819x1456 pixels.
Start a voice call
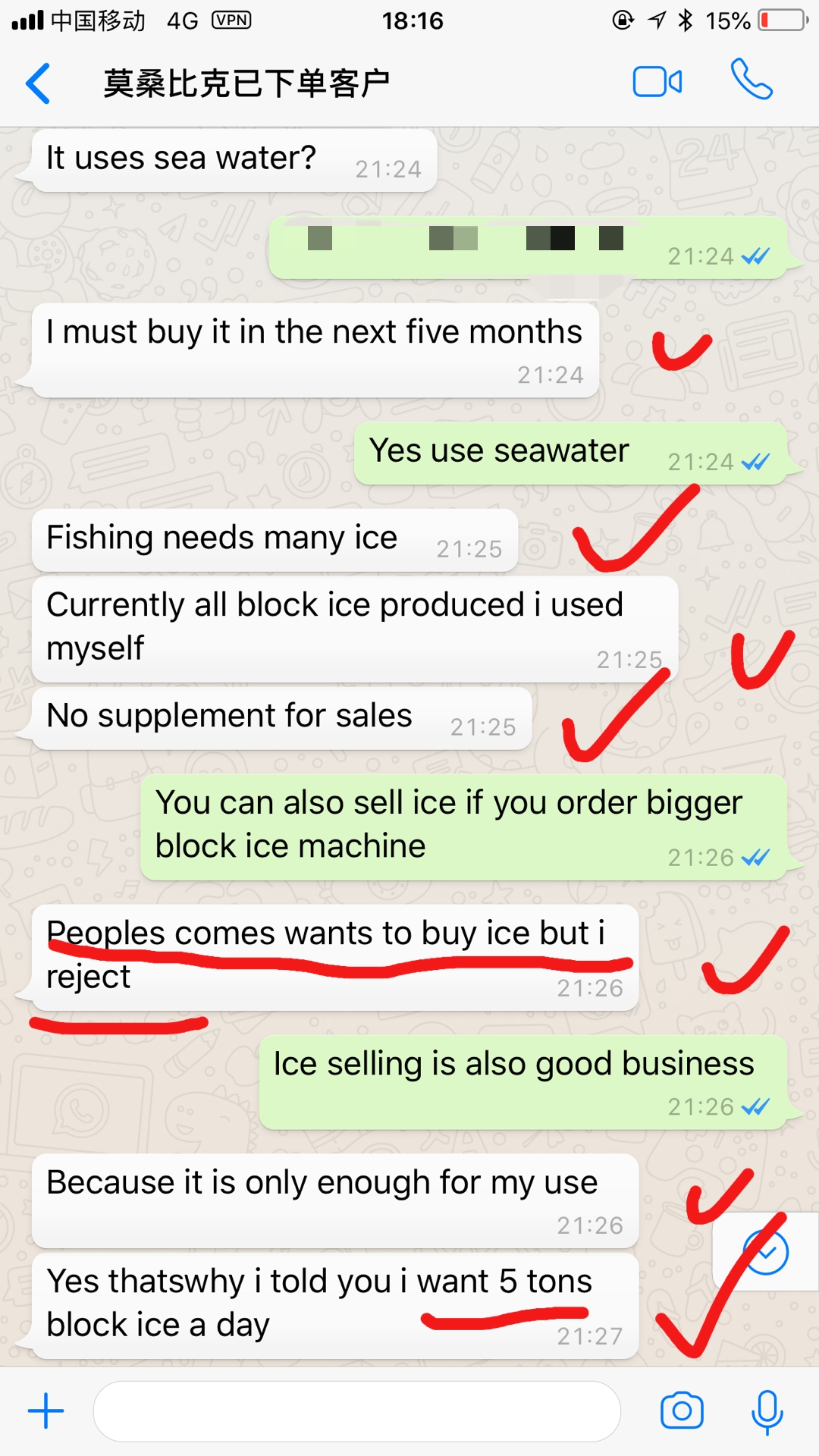point(751,80)
